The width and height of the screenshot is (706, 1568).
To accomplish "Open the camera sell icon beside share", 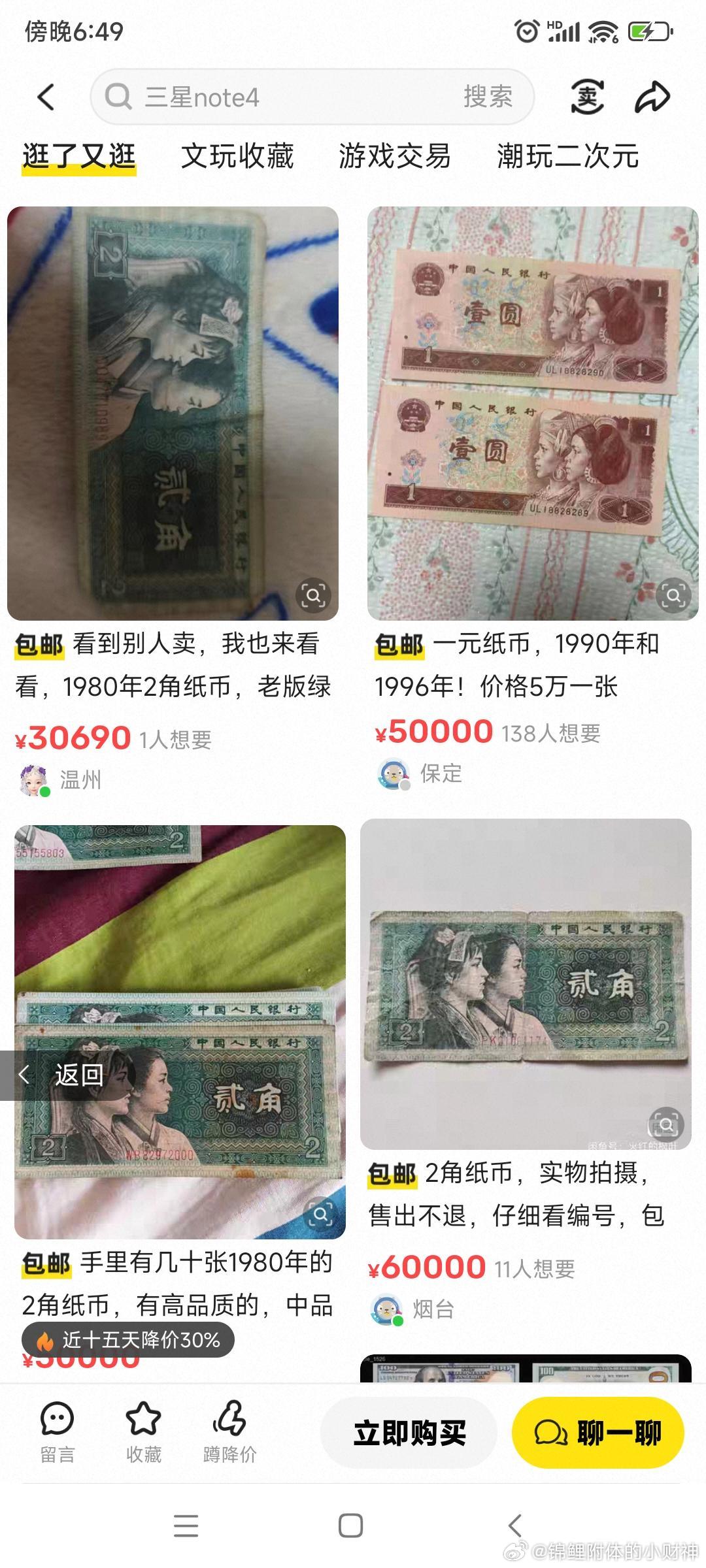I will [586, 95].
